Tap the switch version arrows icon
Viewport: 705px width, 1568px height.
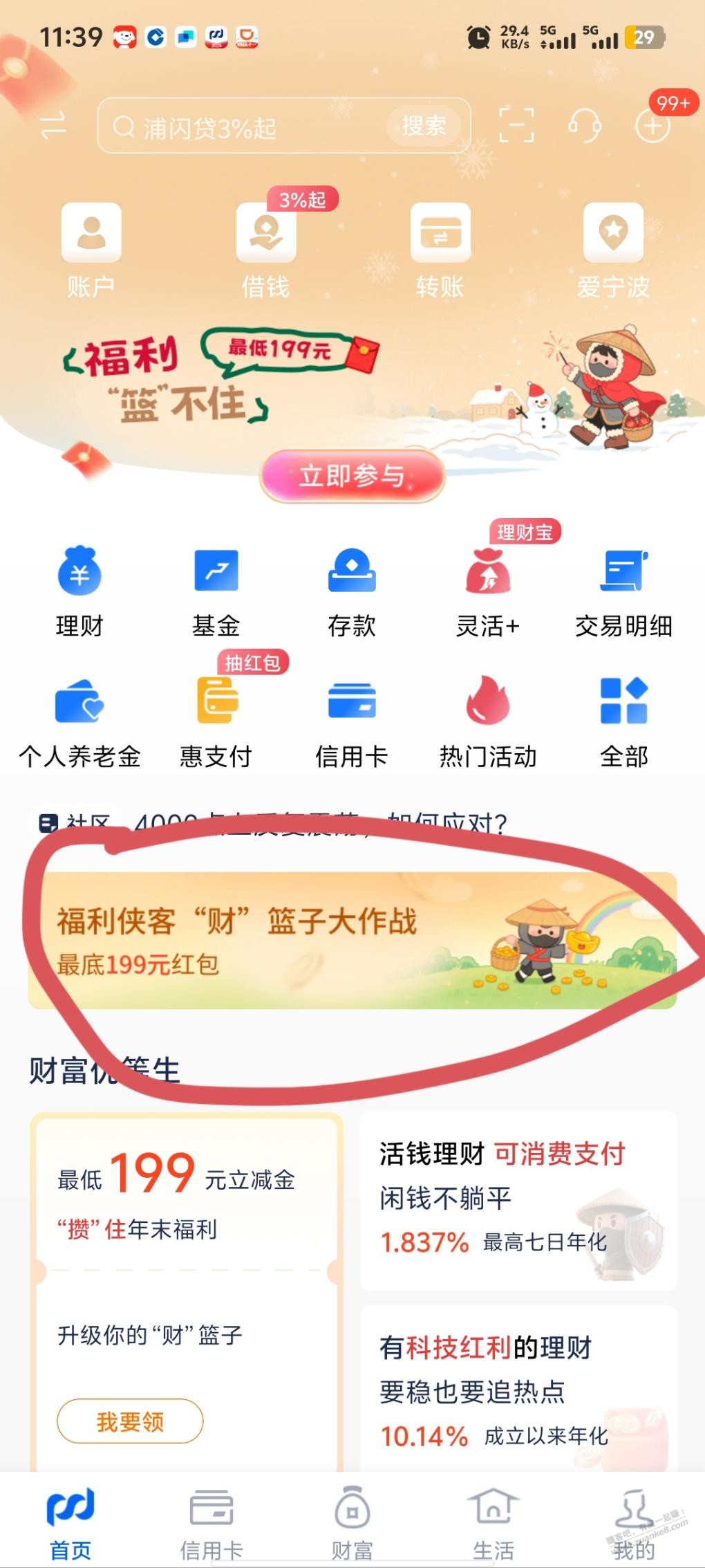(x=53, y=126)
